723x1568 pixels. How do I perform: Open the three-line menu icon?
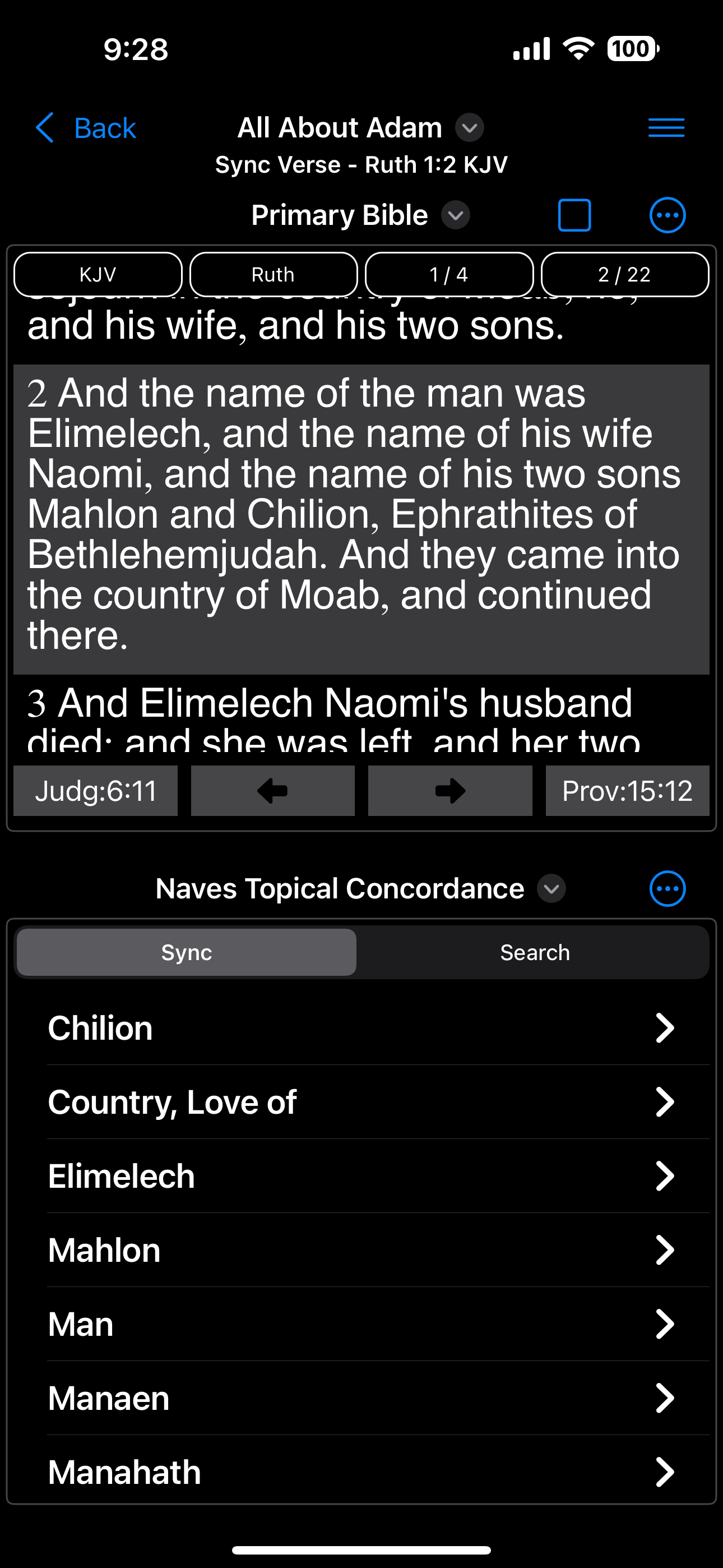tap(666, 128)
